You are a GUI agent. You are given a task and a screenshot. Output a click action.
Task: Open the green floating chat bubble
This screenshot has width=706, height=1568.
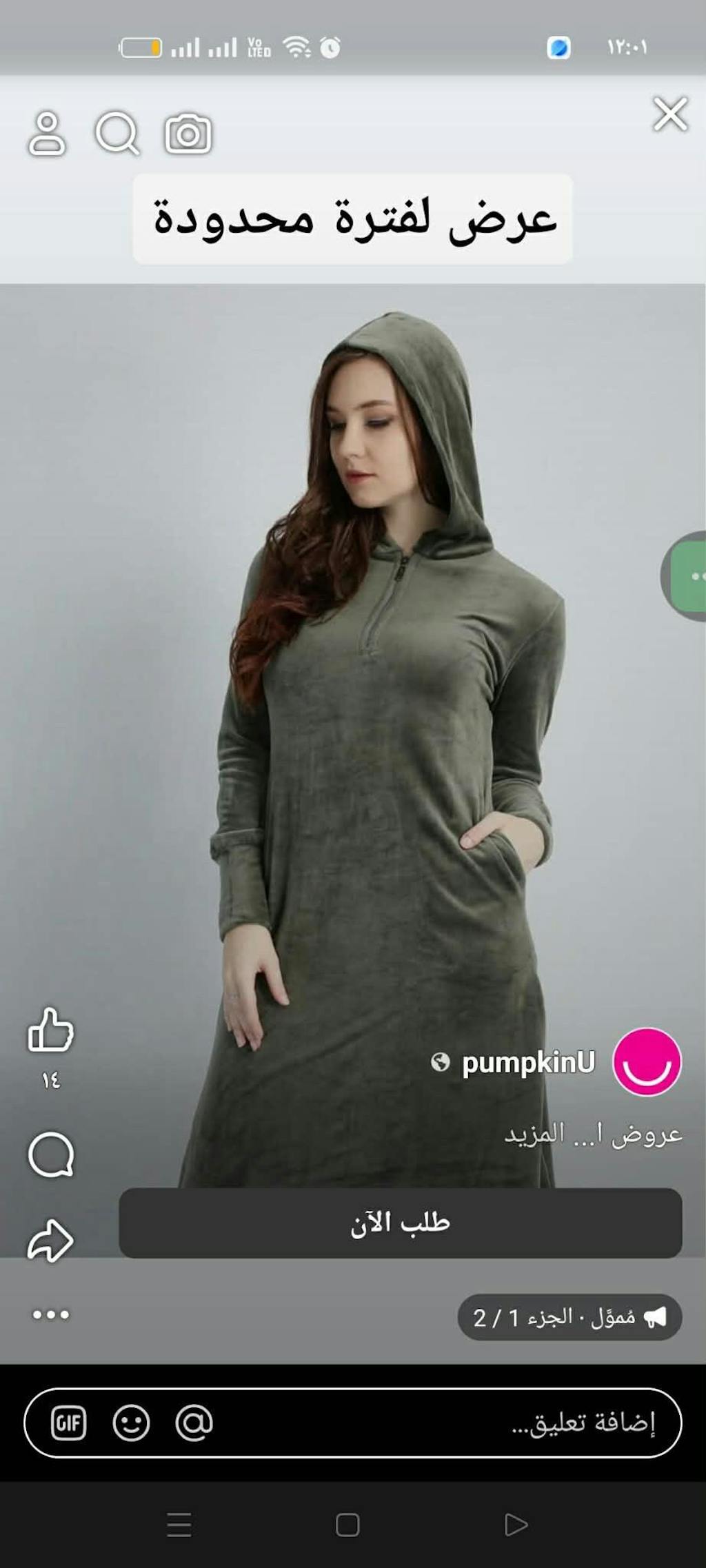tap(689, 576)
